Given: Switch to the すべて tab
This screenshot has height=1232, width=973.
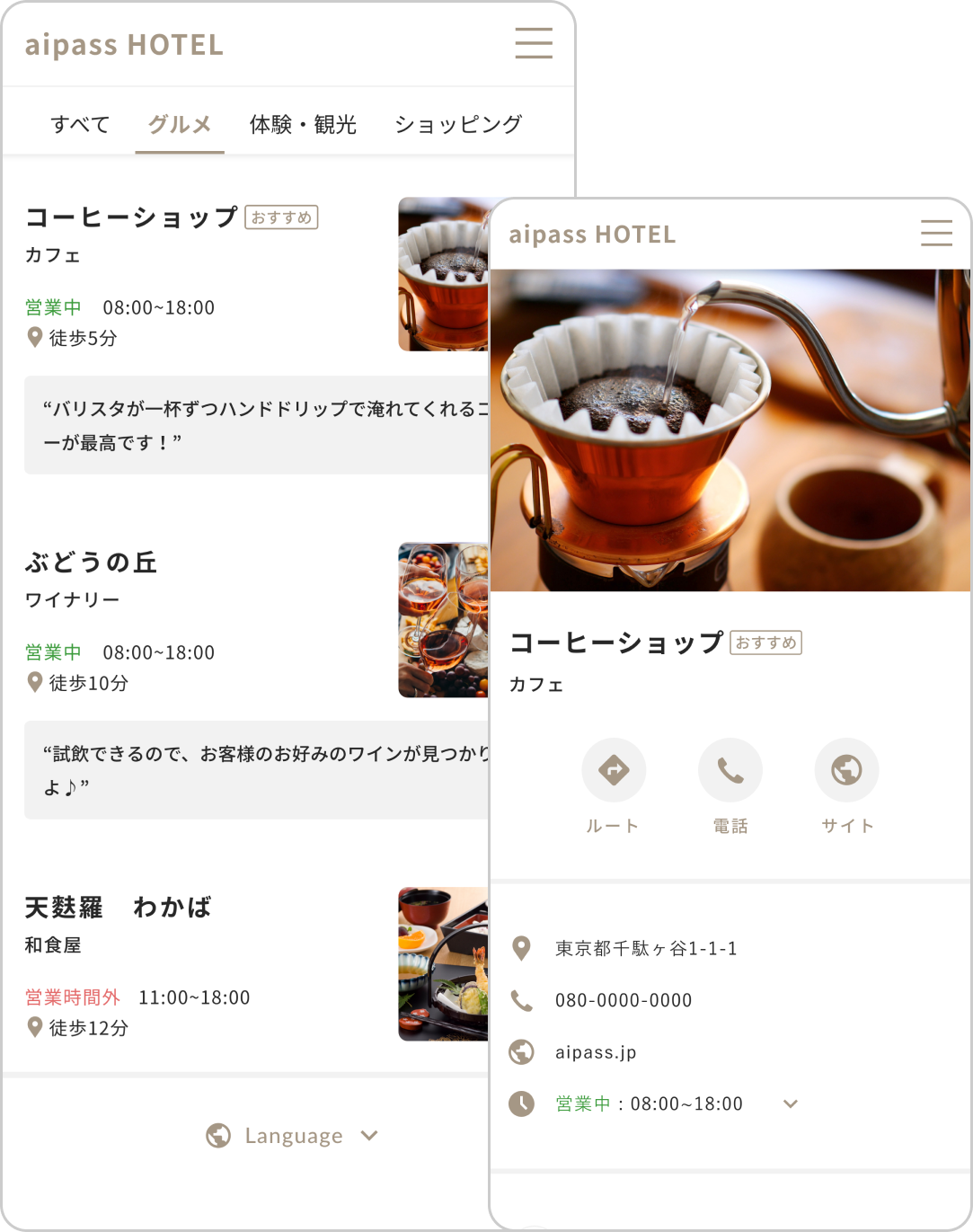Looking at the screenshot, I should (79, 124).
